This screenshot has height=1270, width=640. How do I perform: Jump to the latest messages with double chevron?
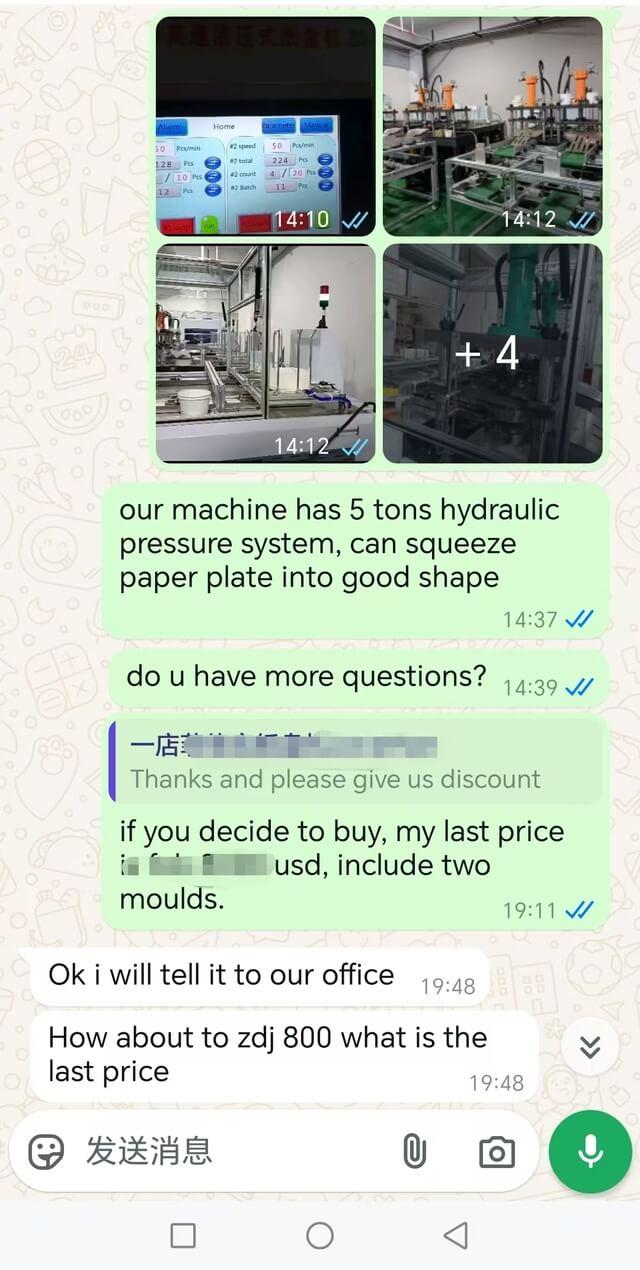[x=590, y=1047]
